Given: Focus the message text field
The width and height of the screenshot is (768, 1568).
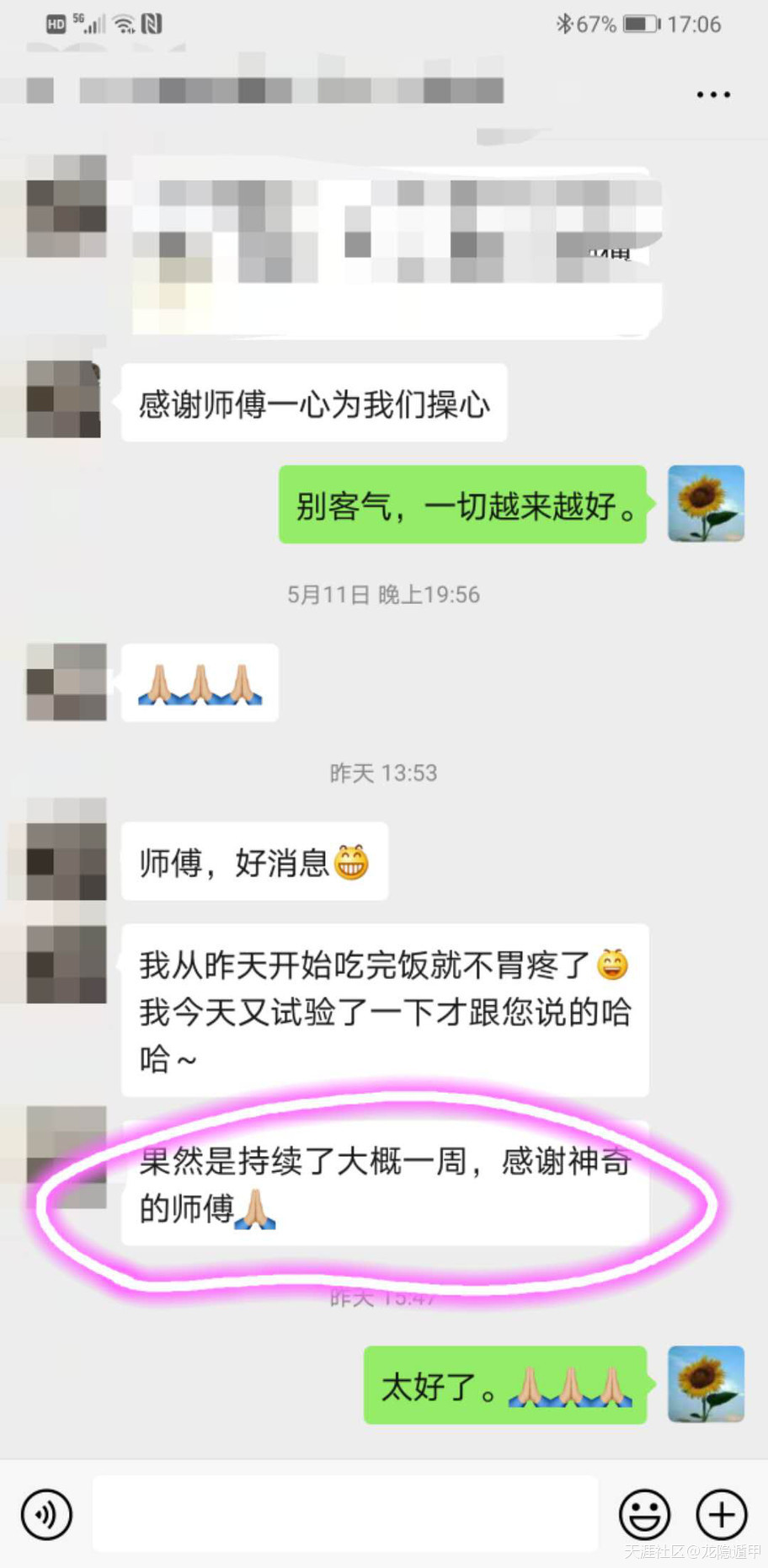Looking at the screenshot, I should 345,1514.
